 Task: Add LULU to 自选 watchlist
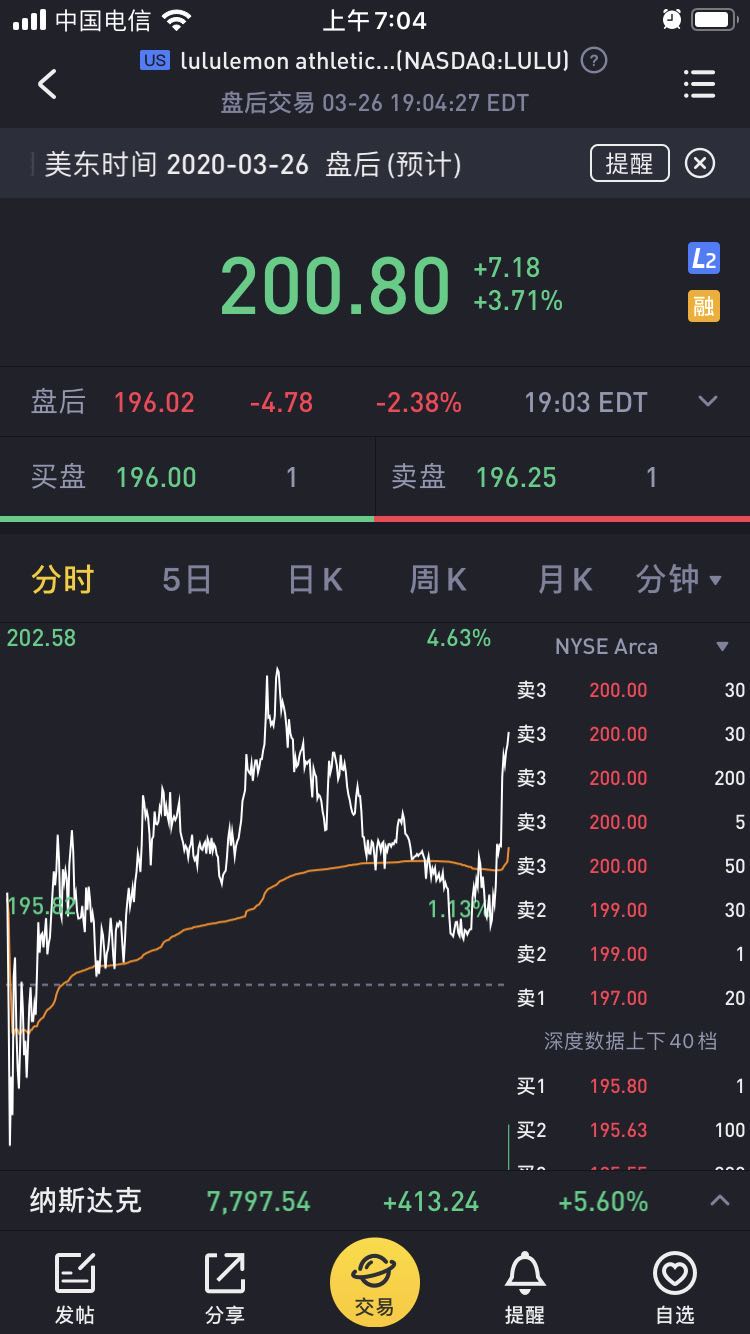click(675, 1287)
